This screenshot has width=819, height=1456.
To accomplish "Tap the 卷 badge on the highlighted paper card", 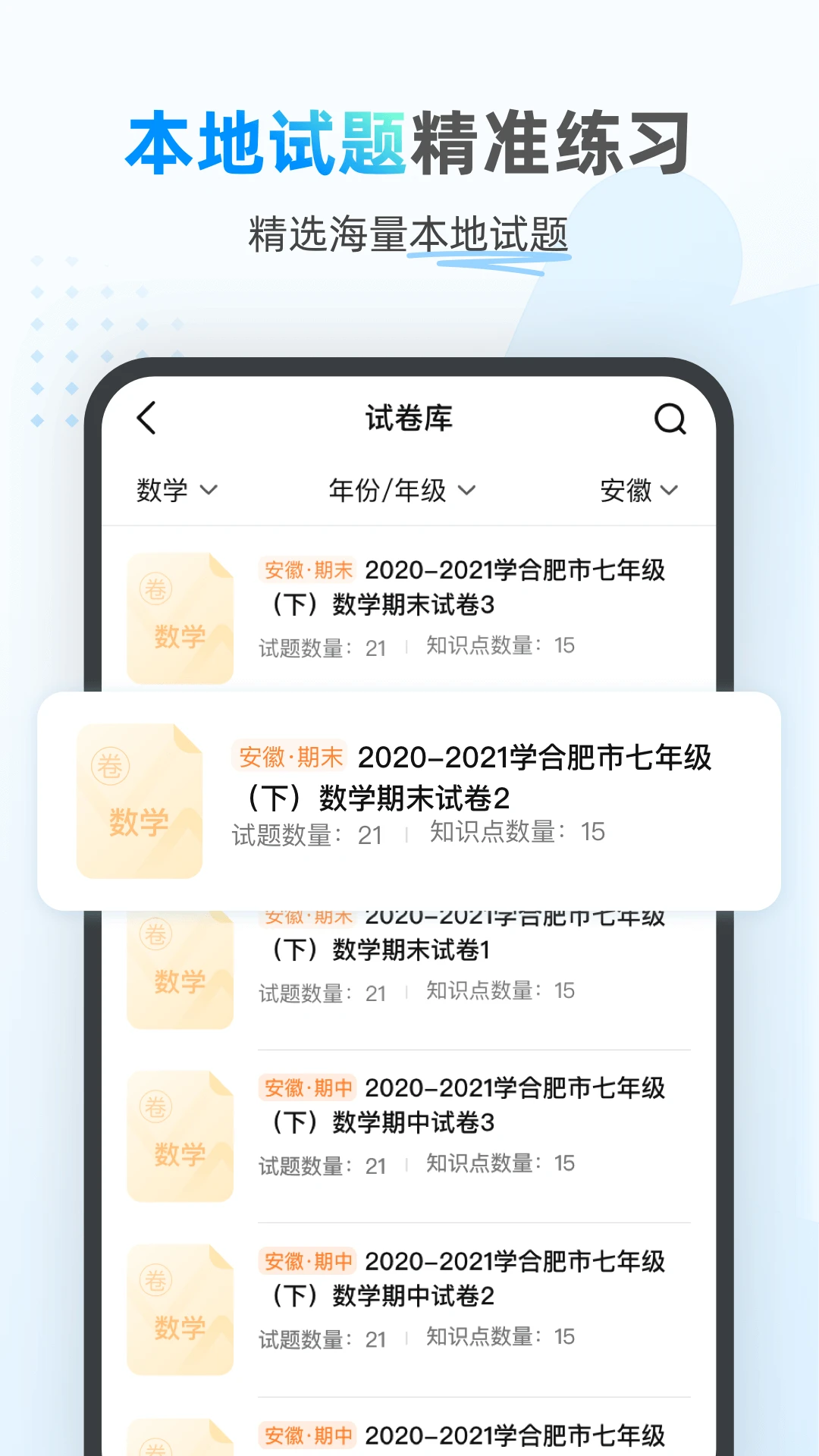I will [x=112, y=766].
